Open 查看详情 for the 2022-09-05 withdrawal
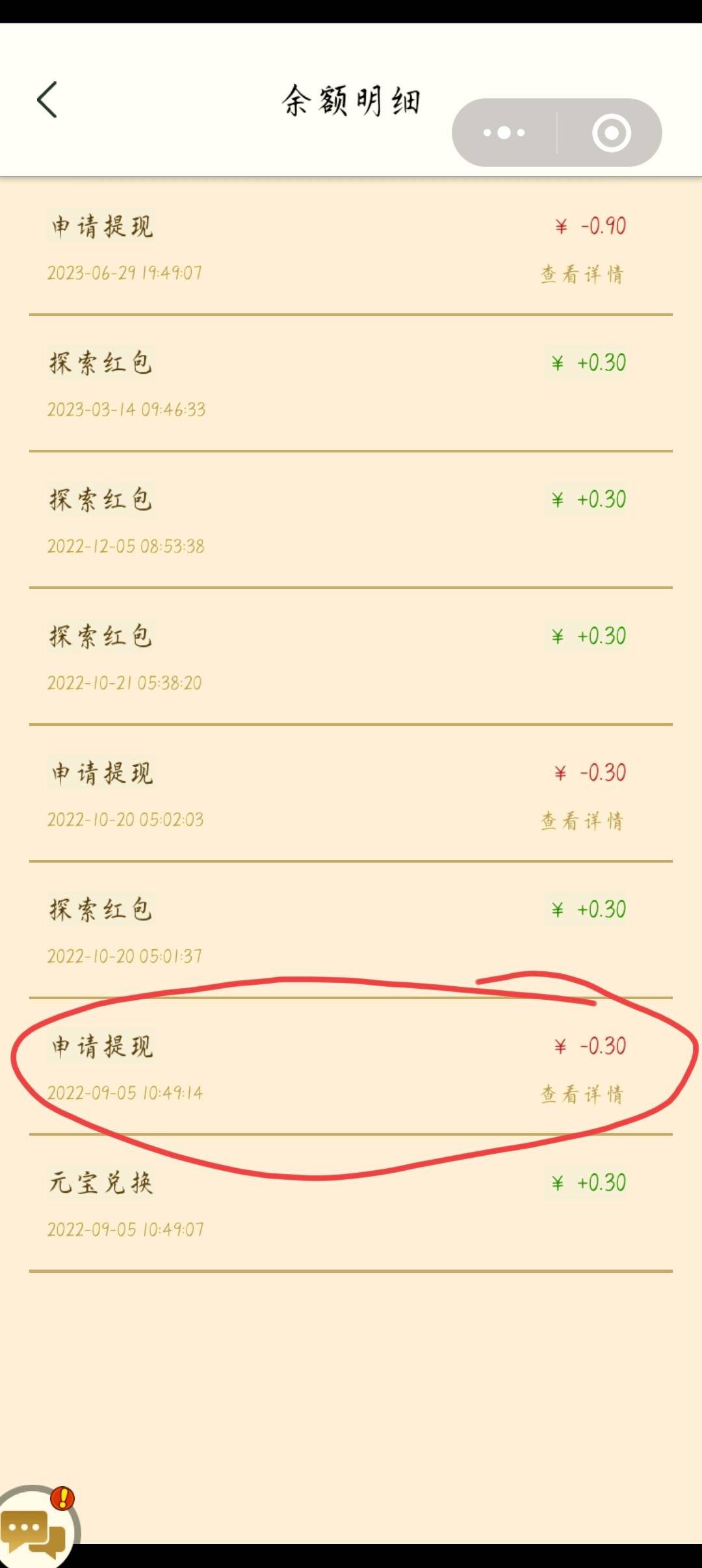The image size is (702, 1568). pos(582,1094)
